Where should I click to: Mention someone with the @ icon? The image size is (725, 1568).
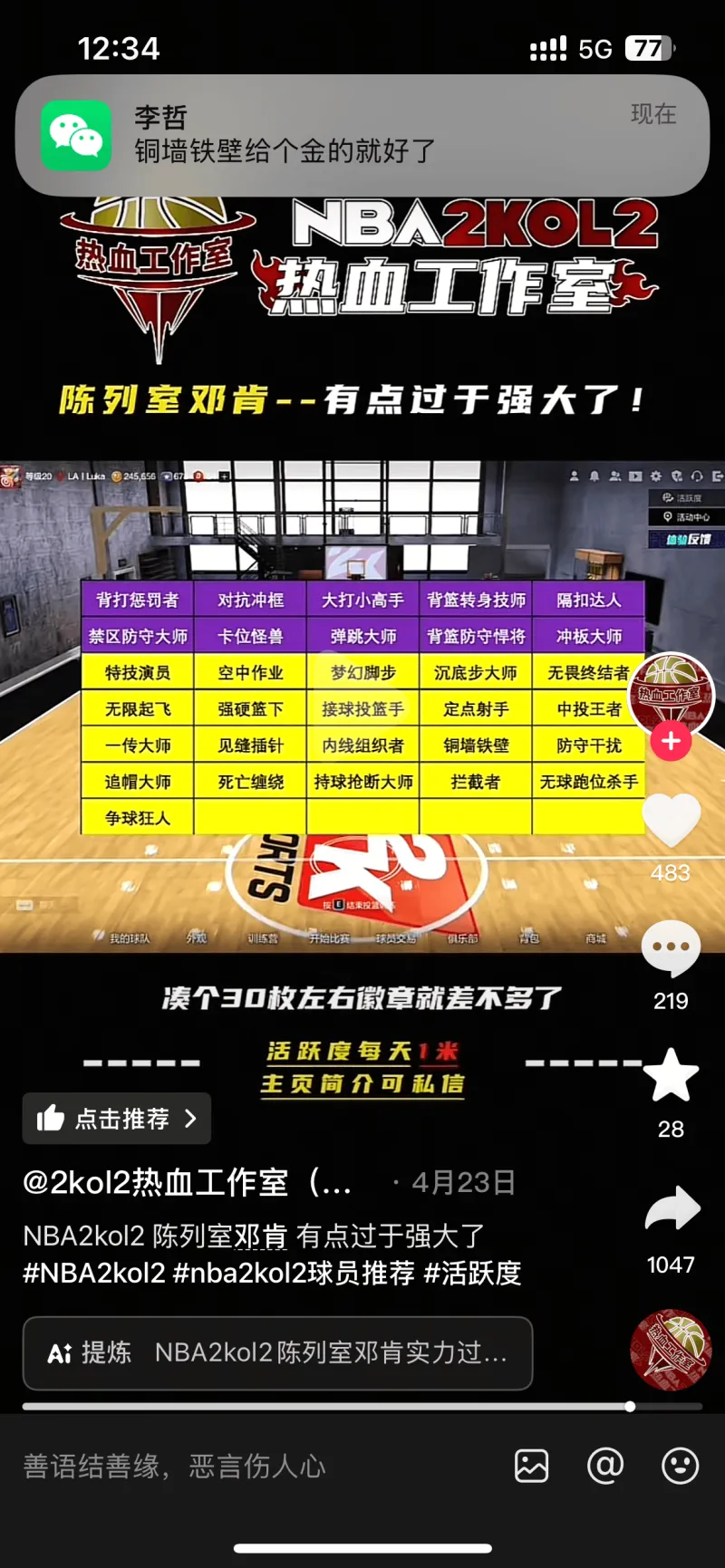(605, 1466)
